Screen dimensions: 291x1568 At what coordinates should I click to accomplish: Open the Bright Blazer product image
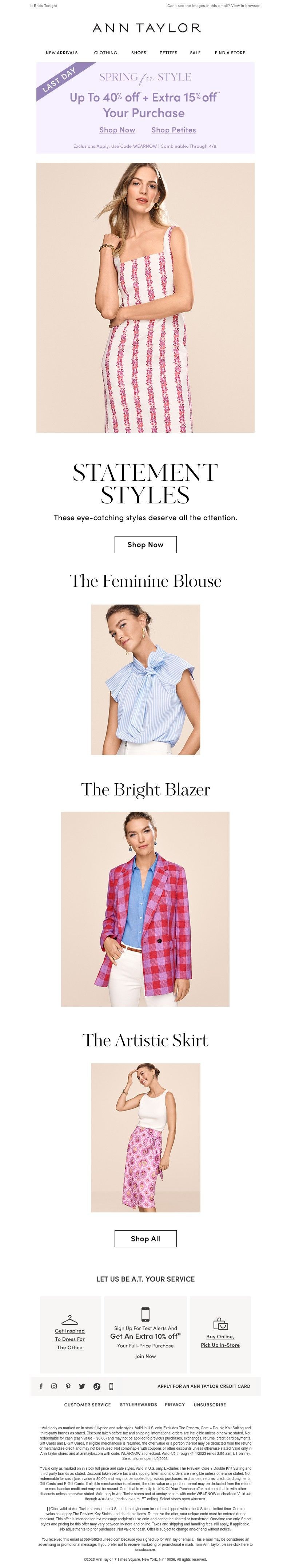coord(145,909)
